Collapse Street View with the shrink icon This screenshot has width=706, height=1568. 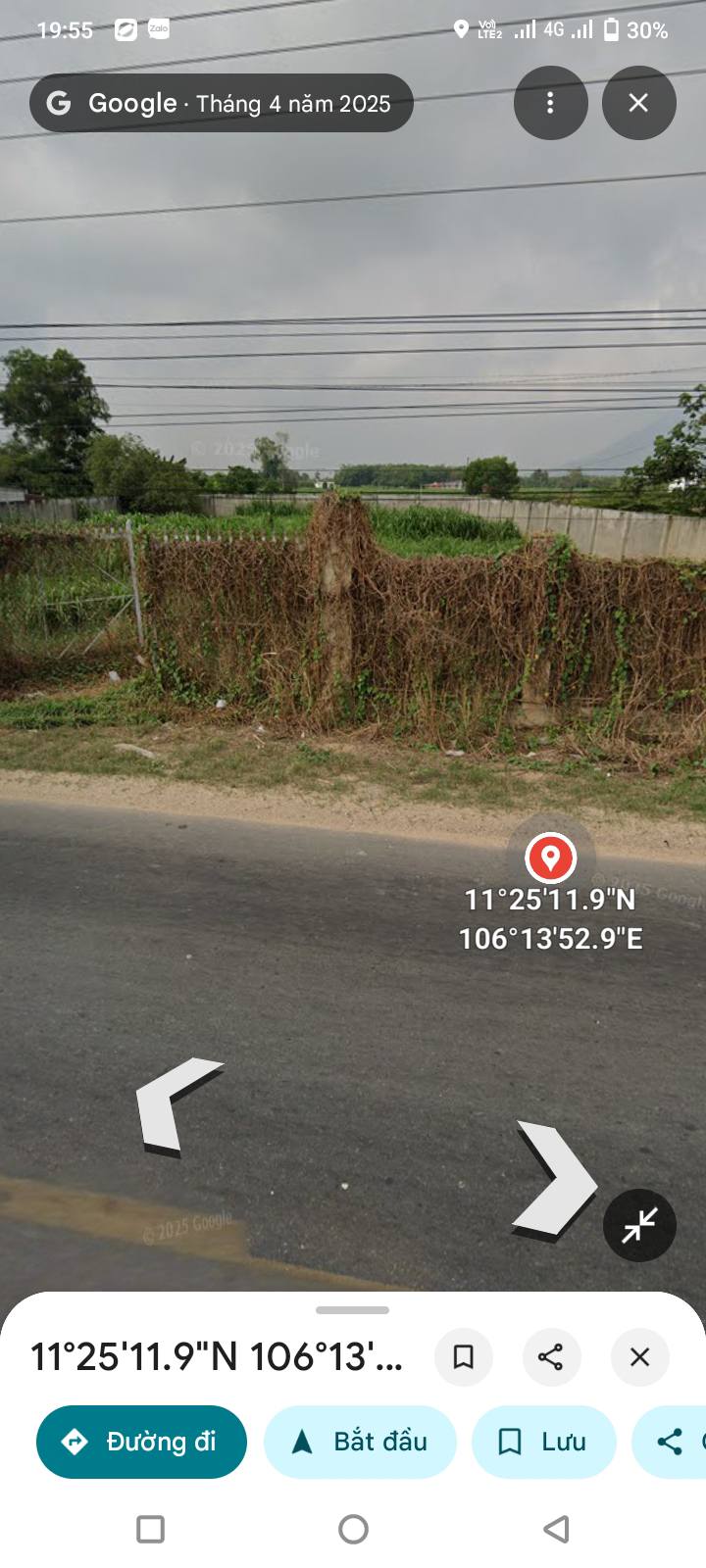click(639, 1225)
